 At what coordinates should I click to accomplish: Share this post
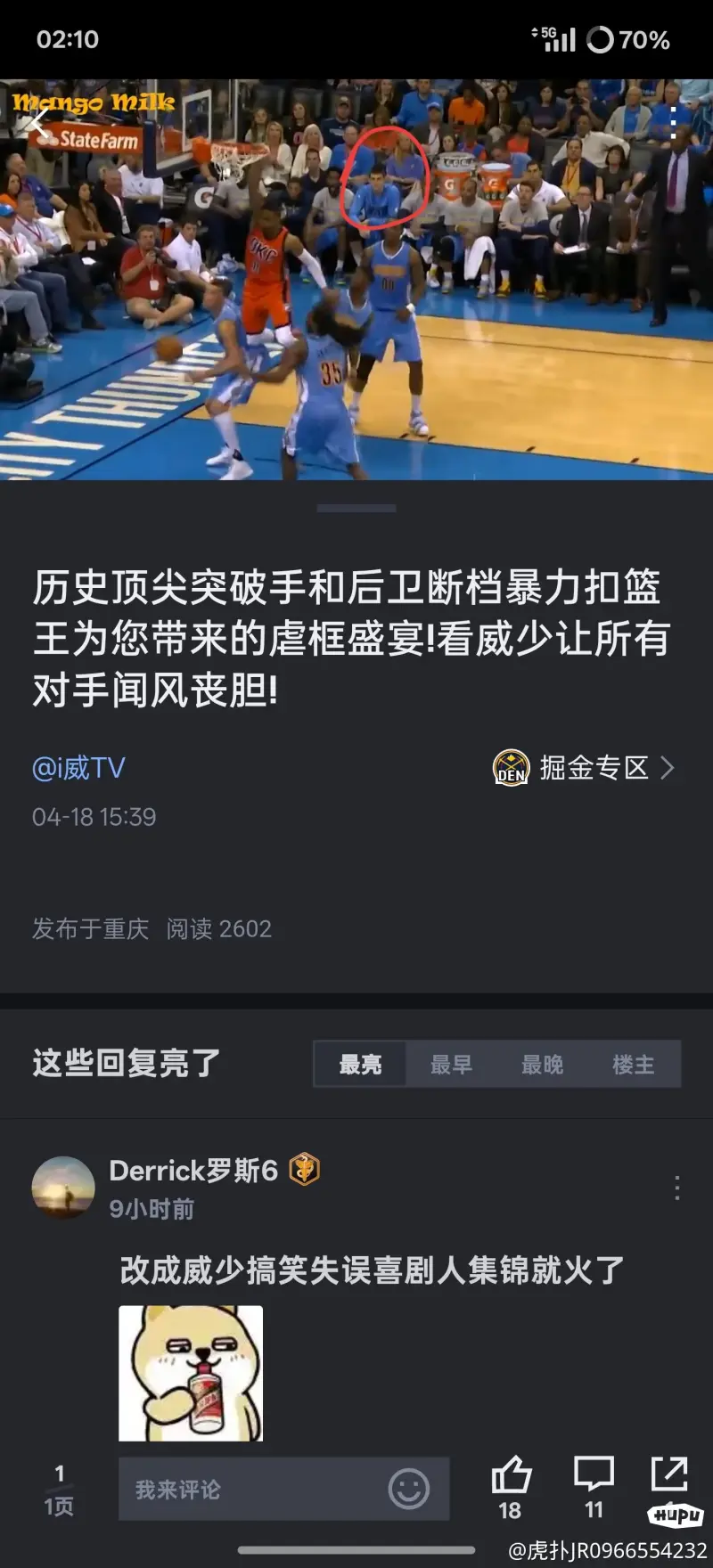click(669, 1474)
